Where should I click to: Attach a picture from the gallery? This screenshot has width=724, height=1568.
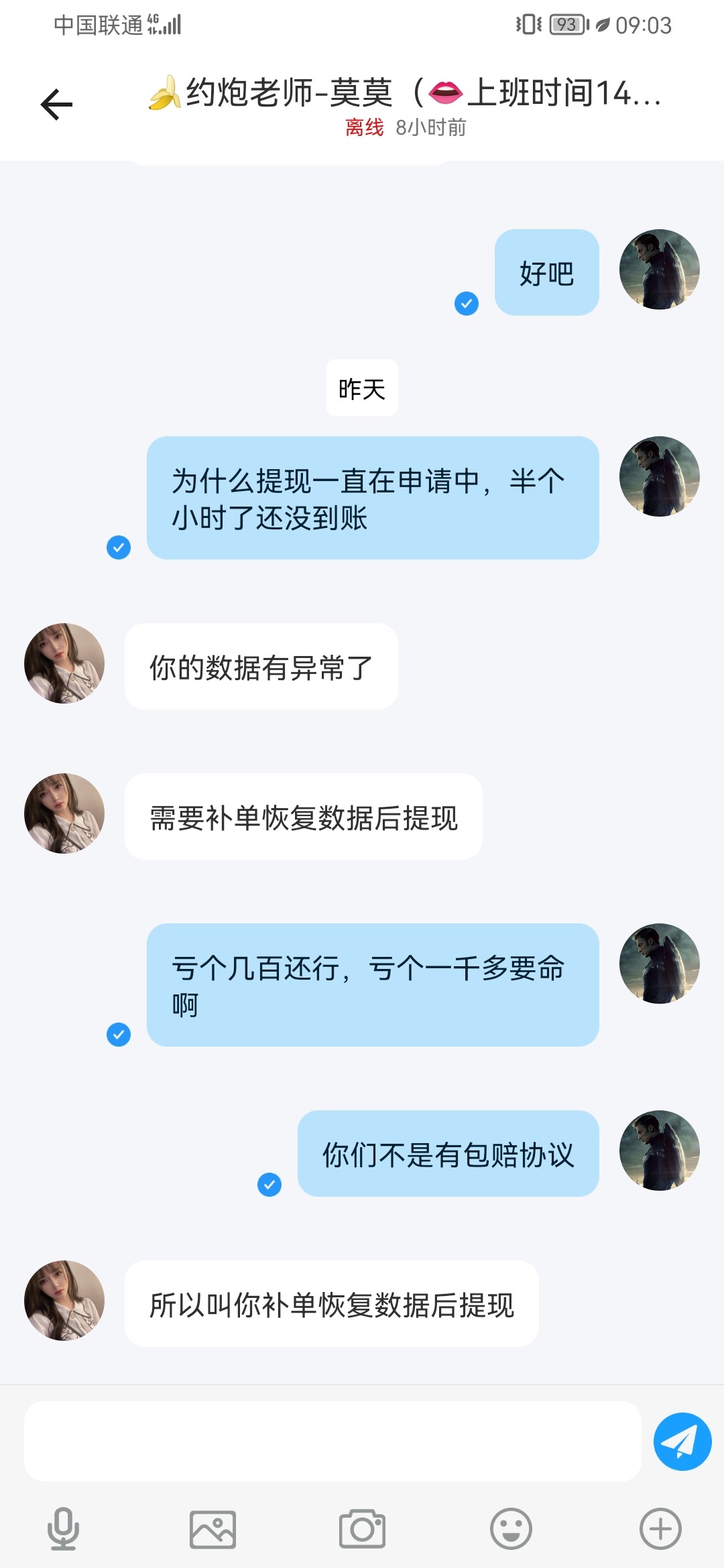(213, 1529)
